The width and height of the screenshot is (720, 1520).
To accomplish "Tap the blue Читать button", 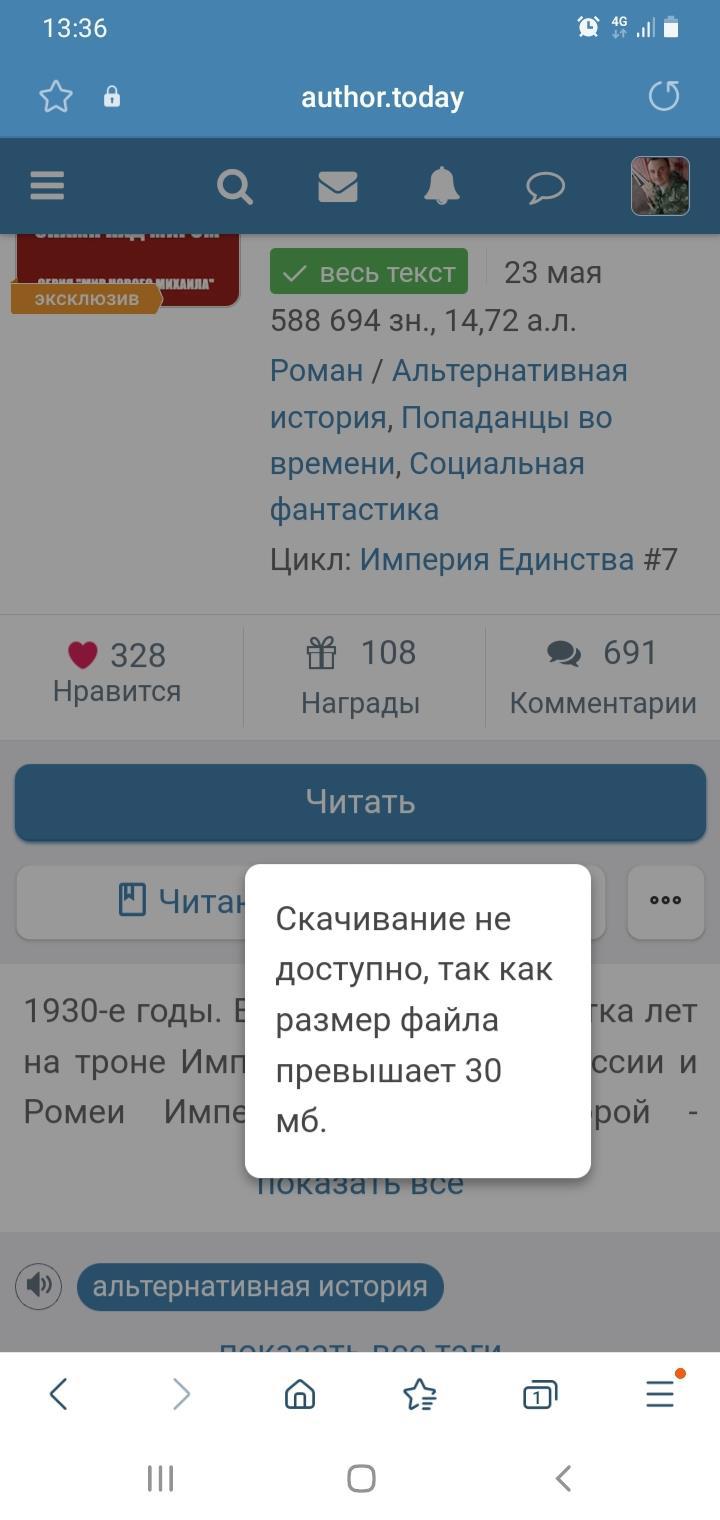I will point(360,802).
